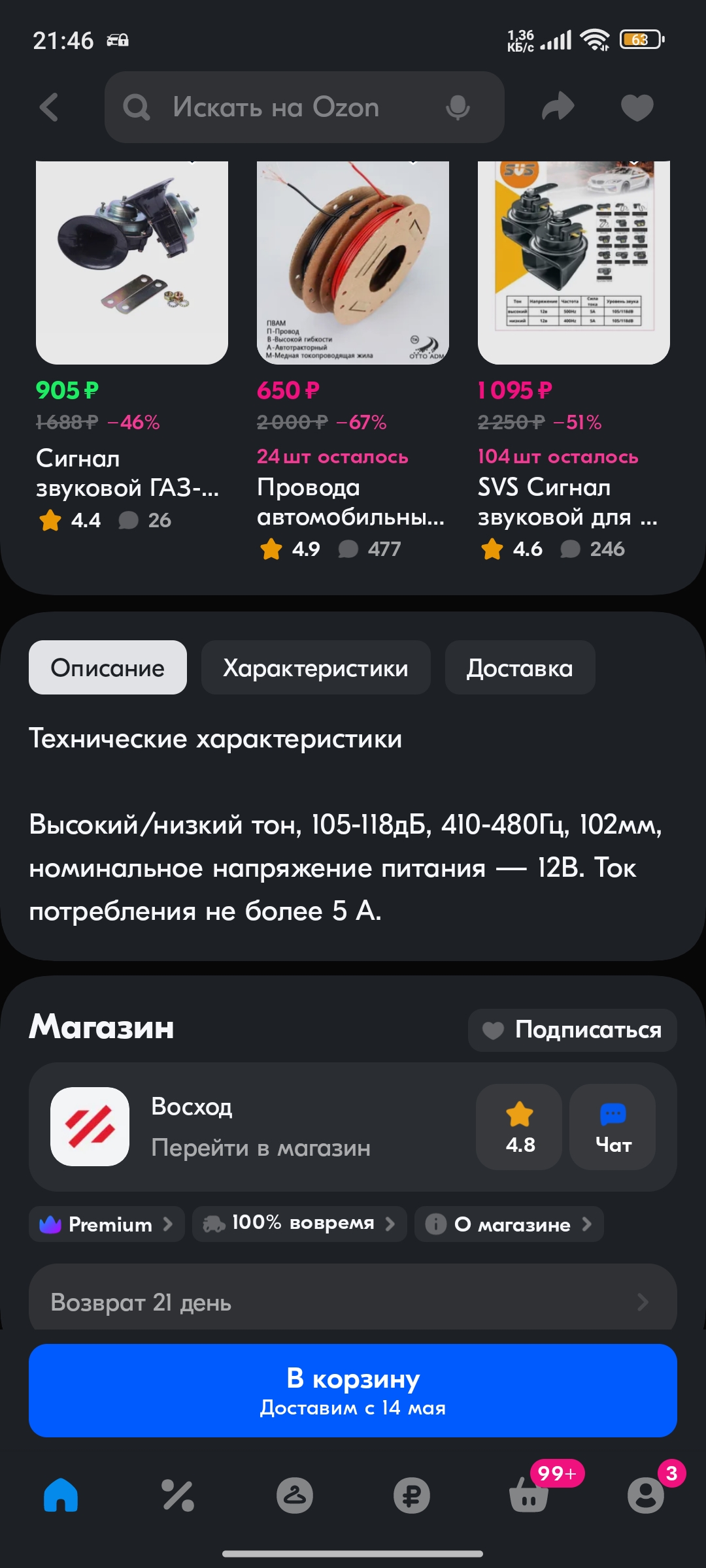
Task: Add the product to favorites
Action: [637, 107]
